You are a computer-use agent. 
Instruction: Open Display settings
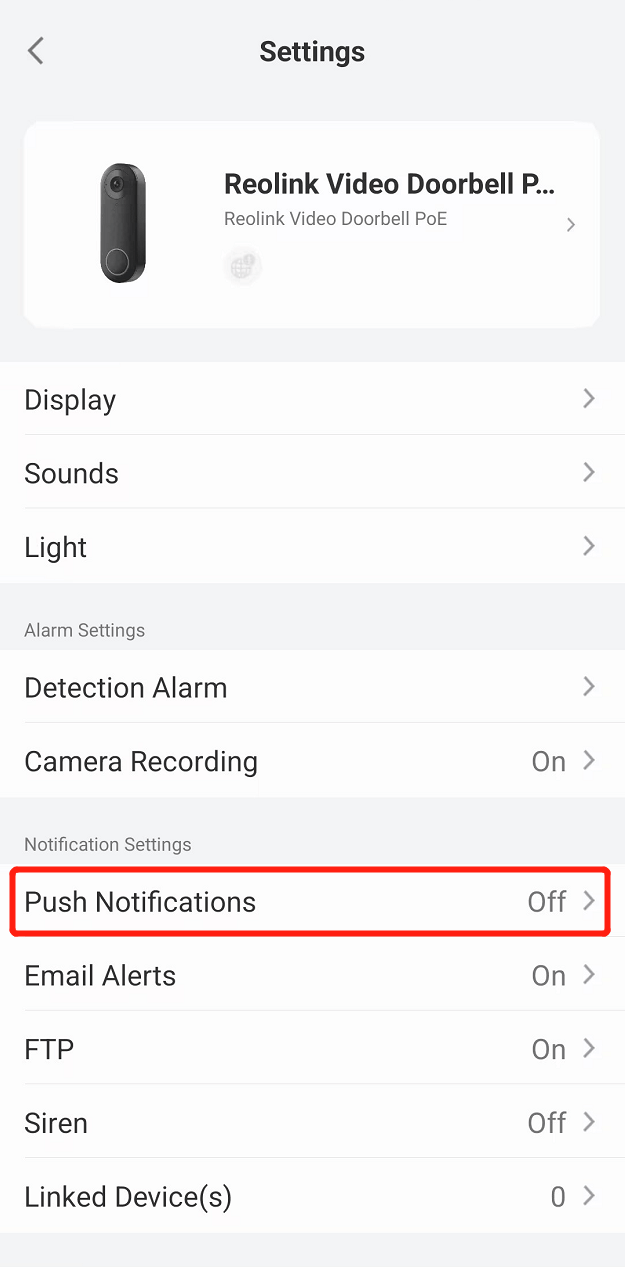(312, 399)
